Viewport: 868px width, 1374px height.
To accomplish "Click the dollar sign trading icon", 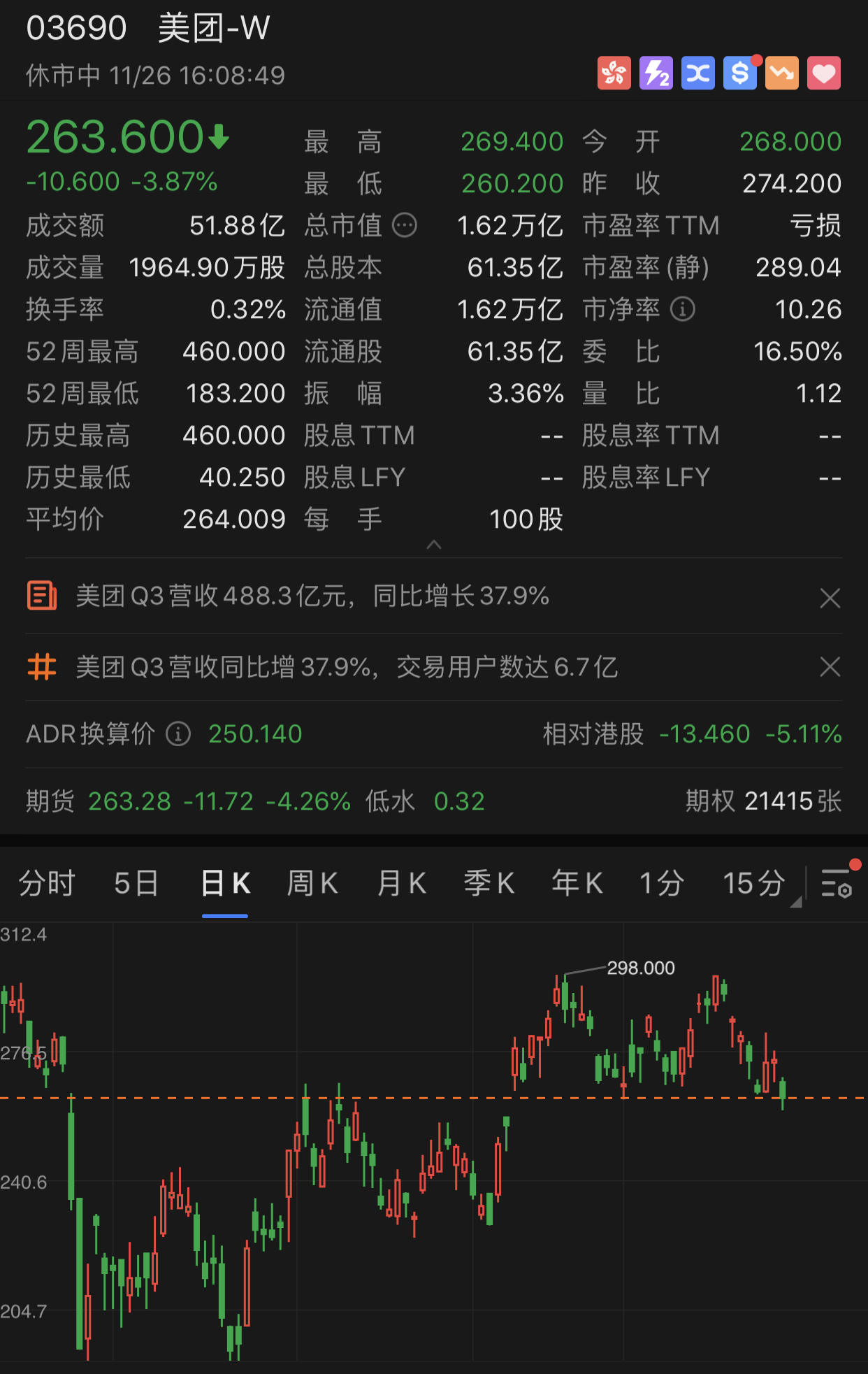I will 739,72.
